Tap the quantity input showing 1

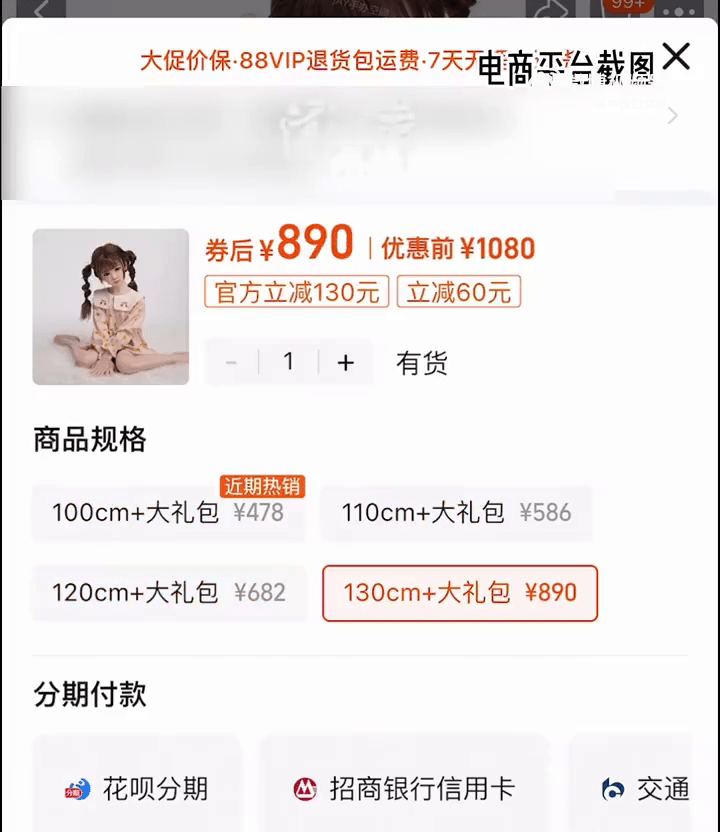288,362
